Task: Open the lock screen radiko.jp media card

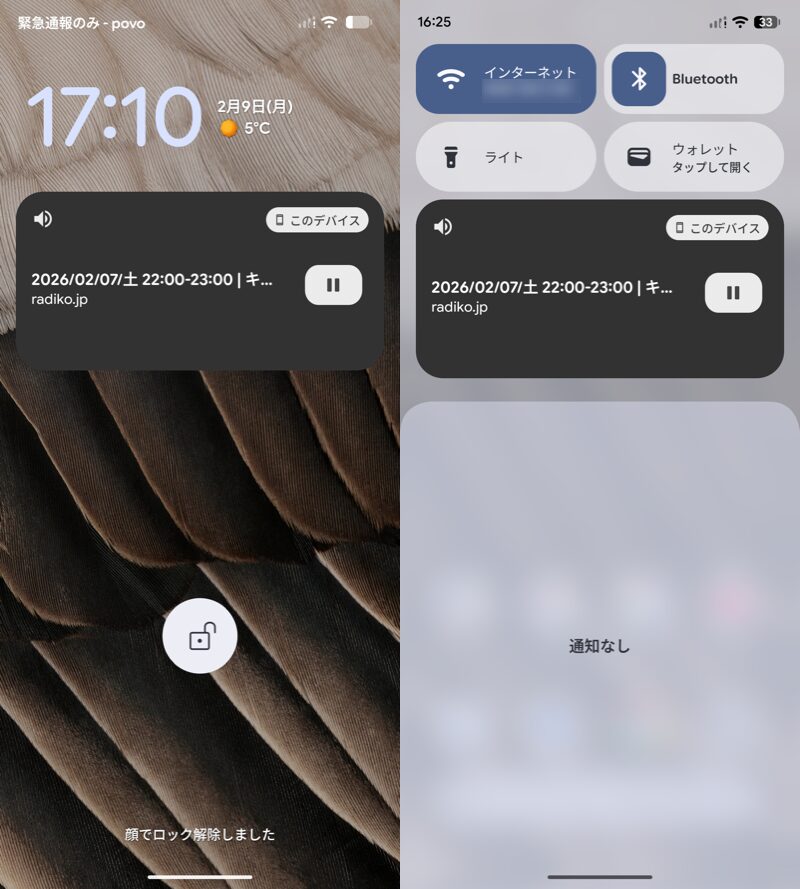Action: tap(150, 289)
